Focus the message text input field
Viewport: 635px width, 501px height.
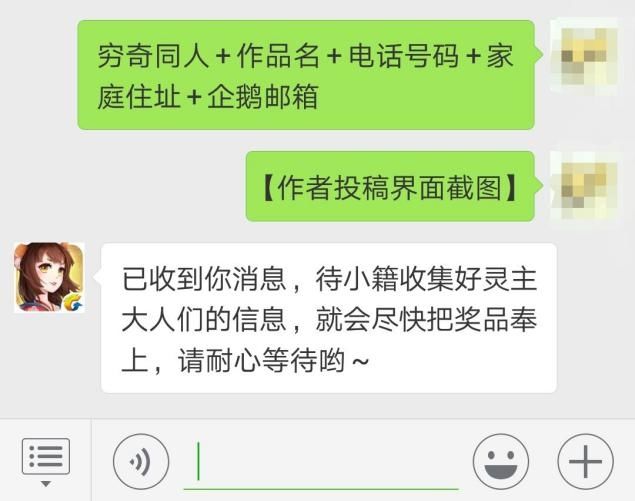(x=320, y=461)
